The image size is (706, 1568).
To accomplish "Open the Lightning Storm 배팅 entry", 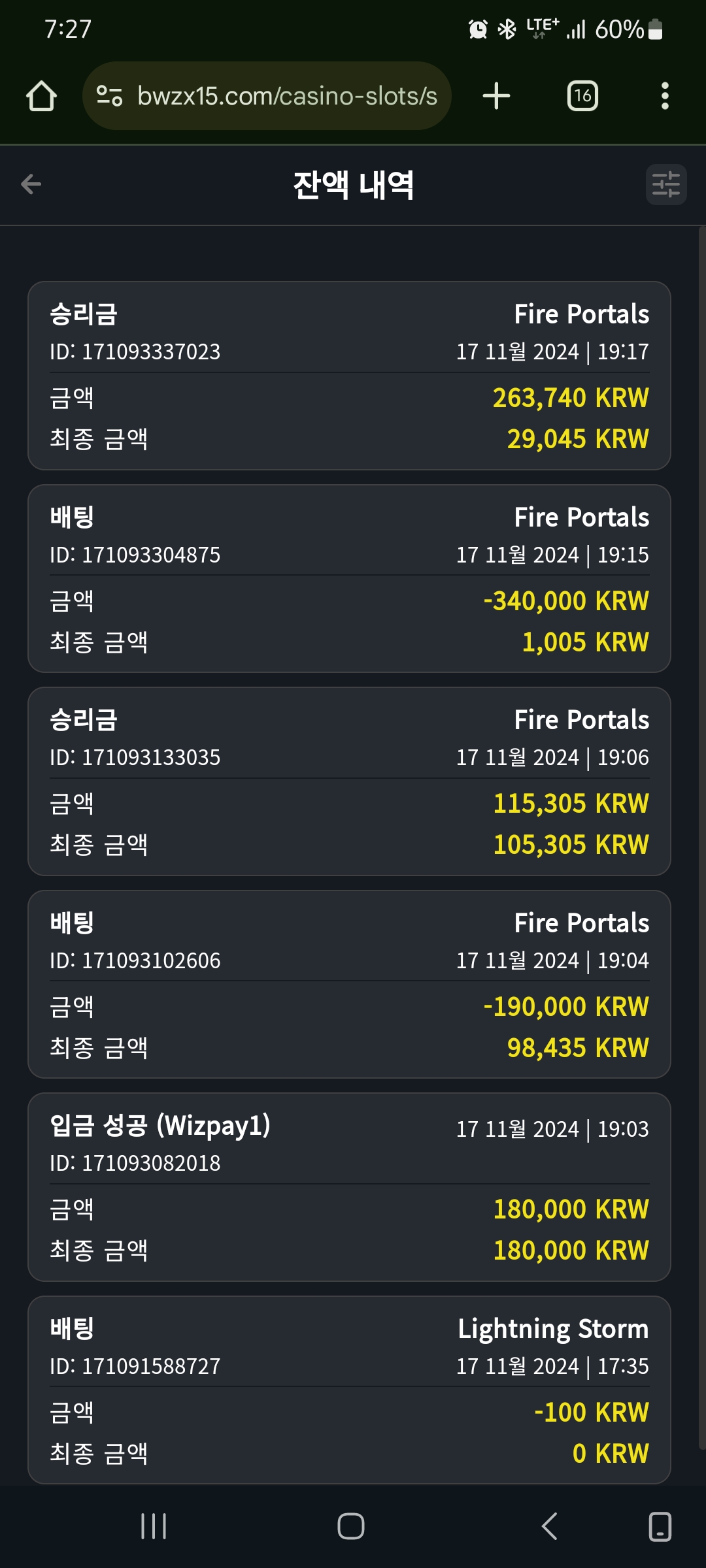I will (349, 1390).
